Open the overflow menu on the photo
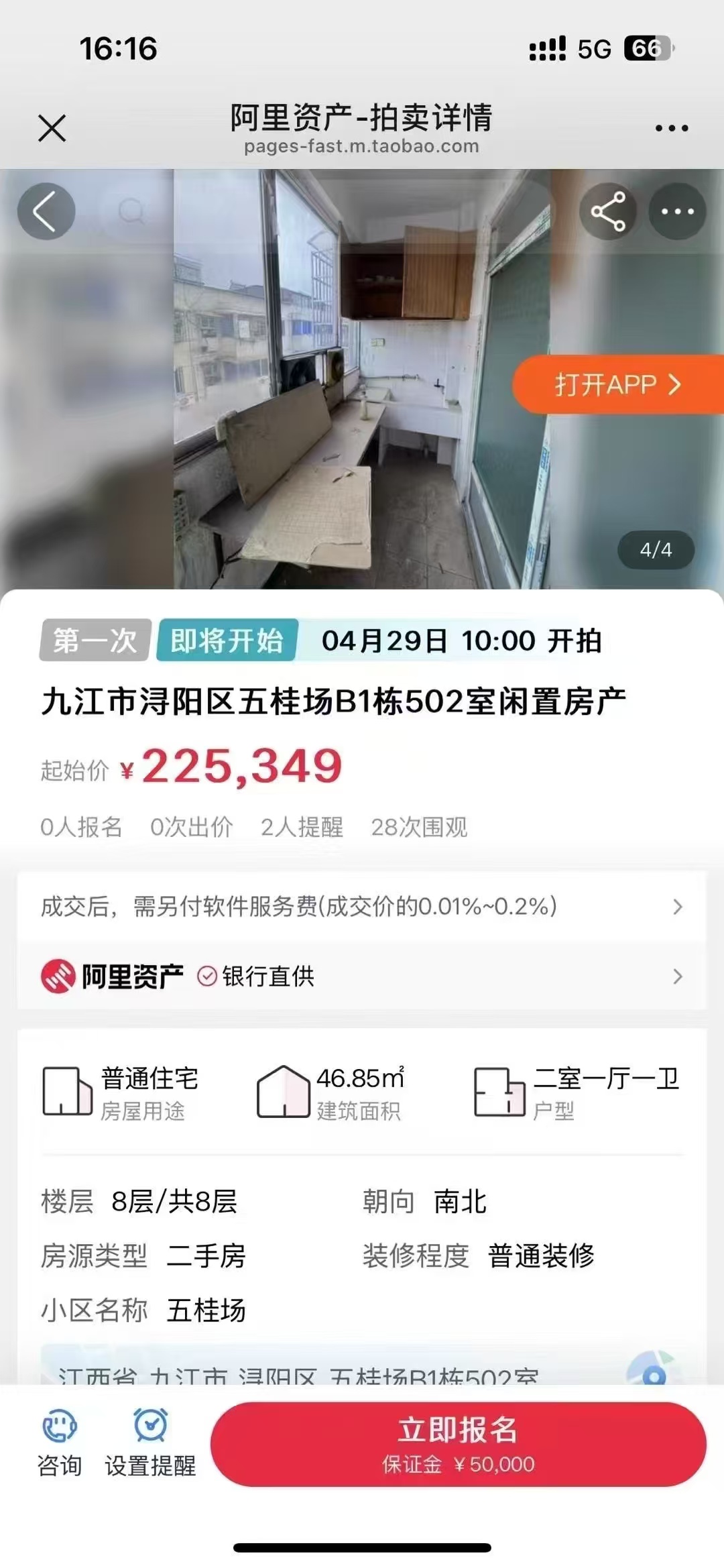Image resolution: width=724 pixels, height=1568 pixels. (677, 211)
